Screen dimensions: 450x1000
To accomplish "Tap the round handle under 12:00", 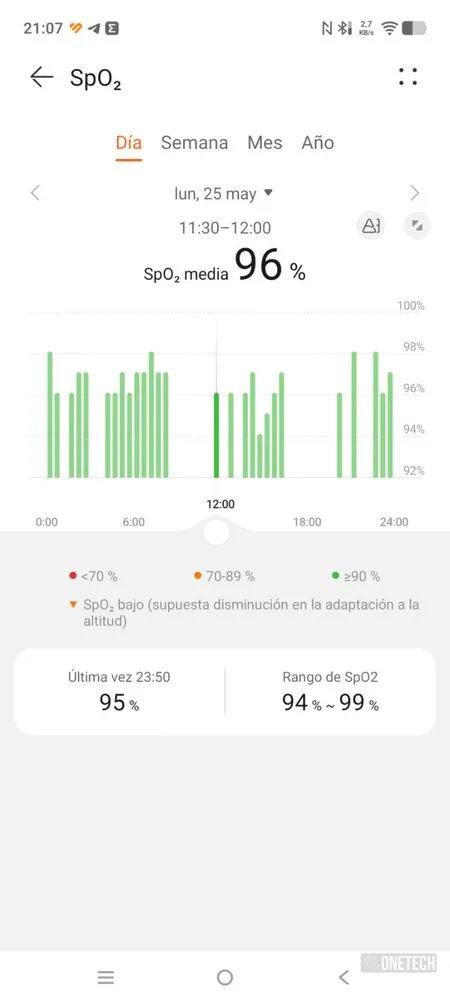I will tap(216, 531).
